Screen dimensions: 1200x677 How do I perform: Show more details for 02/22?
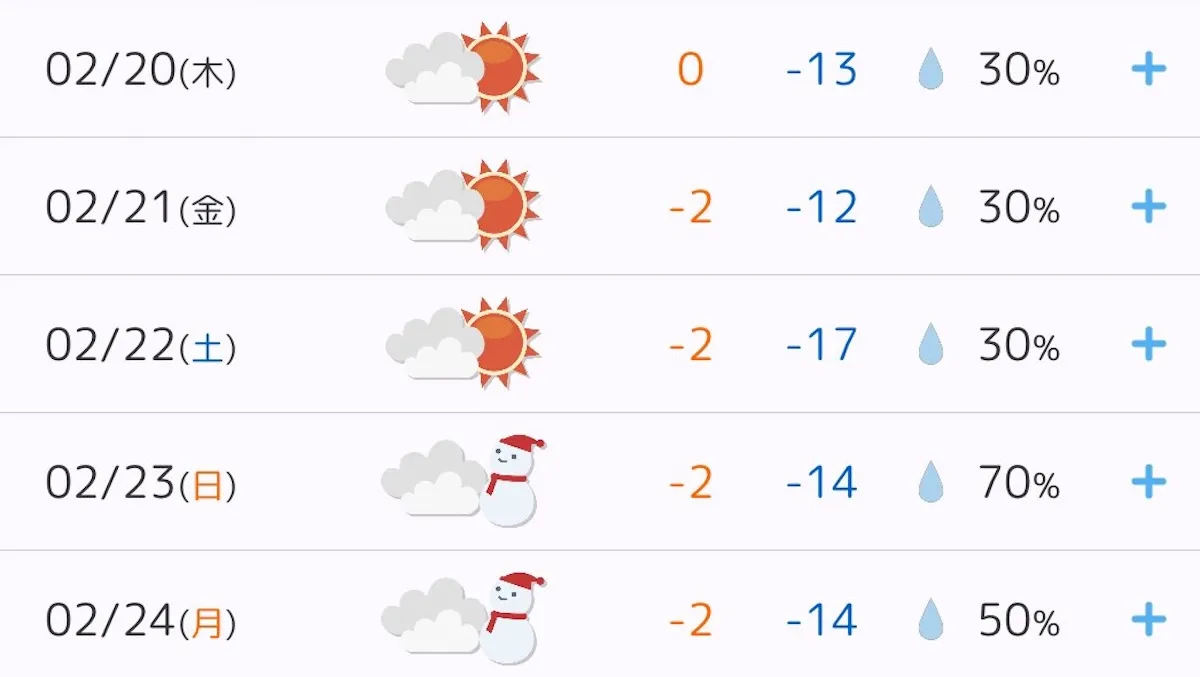pos(1148,345)
